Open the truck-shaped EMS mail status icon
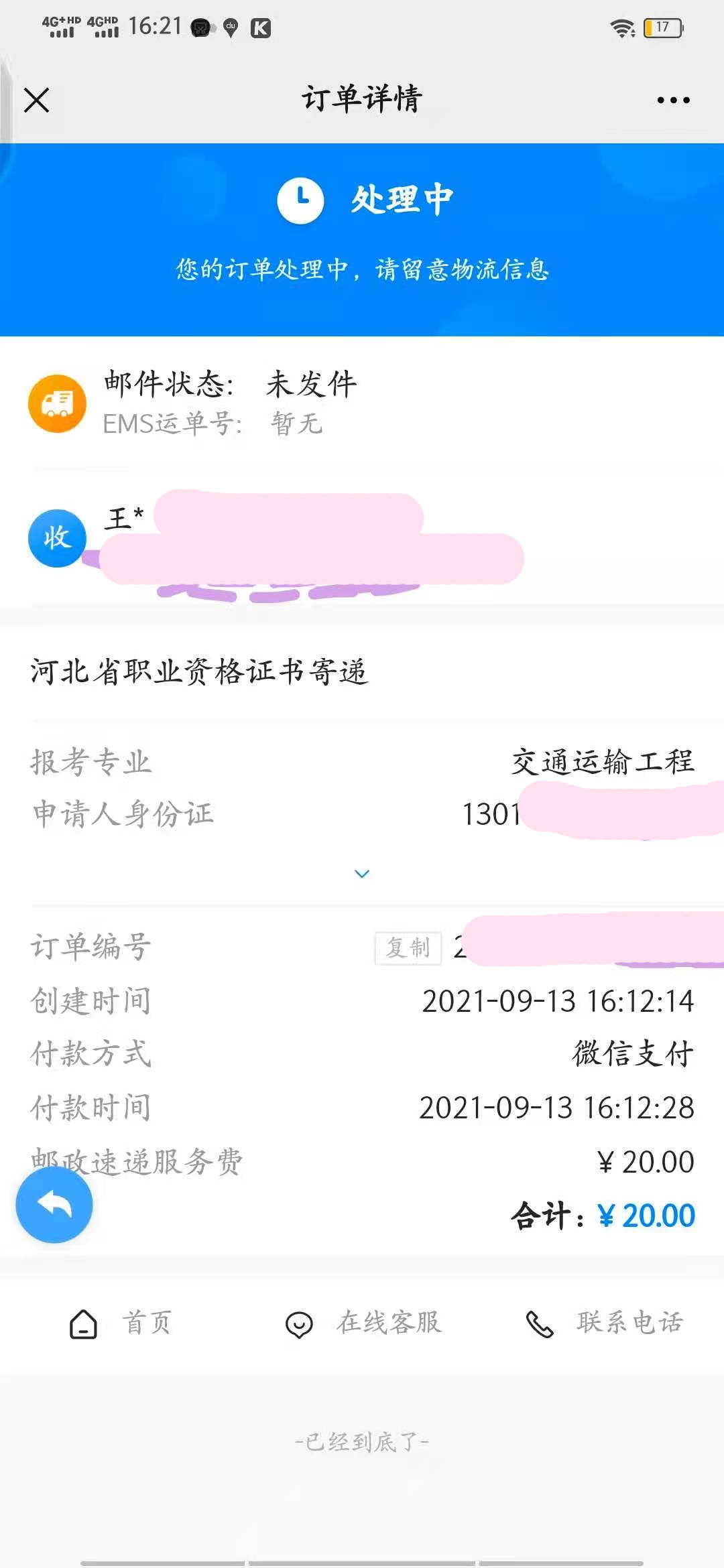The height and width of the screenshot is (1568, 724). tap(57, 402)
